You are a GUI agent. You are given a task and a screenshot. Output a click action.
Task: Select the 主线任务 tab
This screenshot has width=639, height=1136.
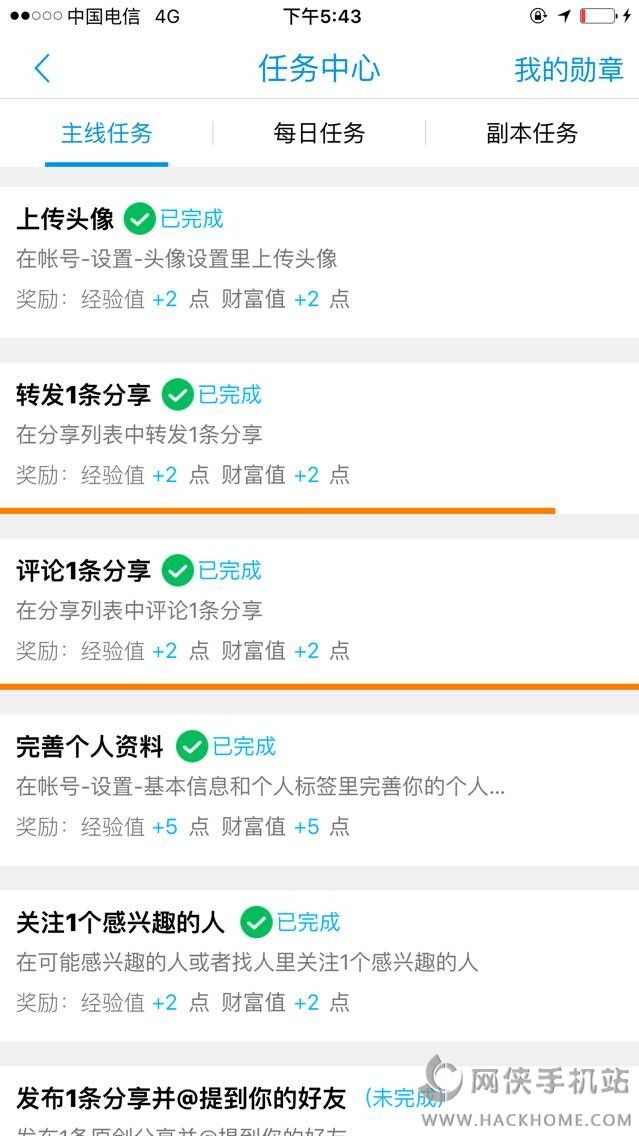[x=107, y=133]
